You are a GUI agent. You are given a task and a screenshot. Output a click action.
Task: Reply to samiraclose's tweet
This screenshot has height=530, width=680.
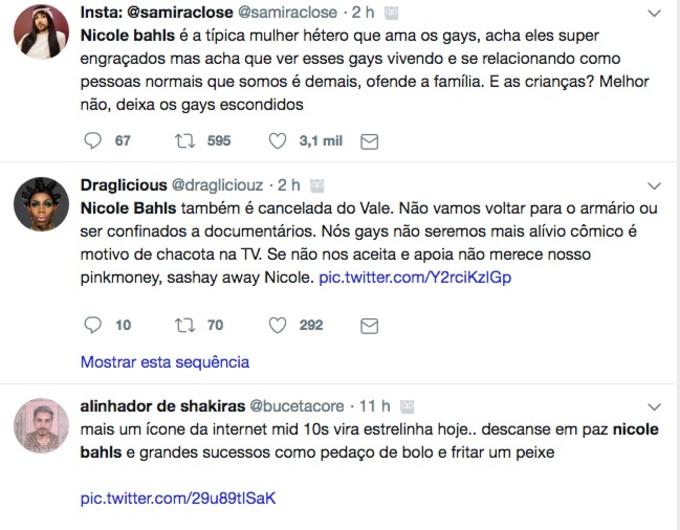[x=93, y=141]
